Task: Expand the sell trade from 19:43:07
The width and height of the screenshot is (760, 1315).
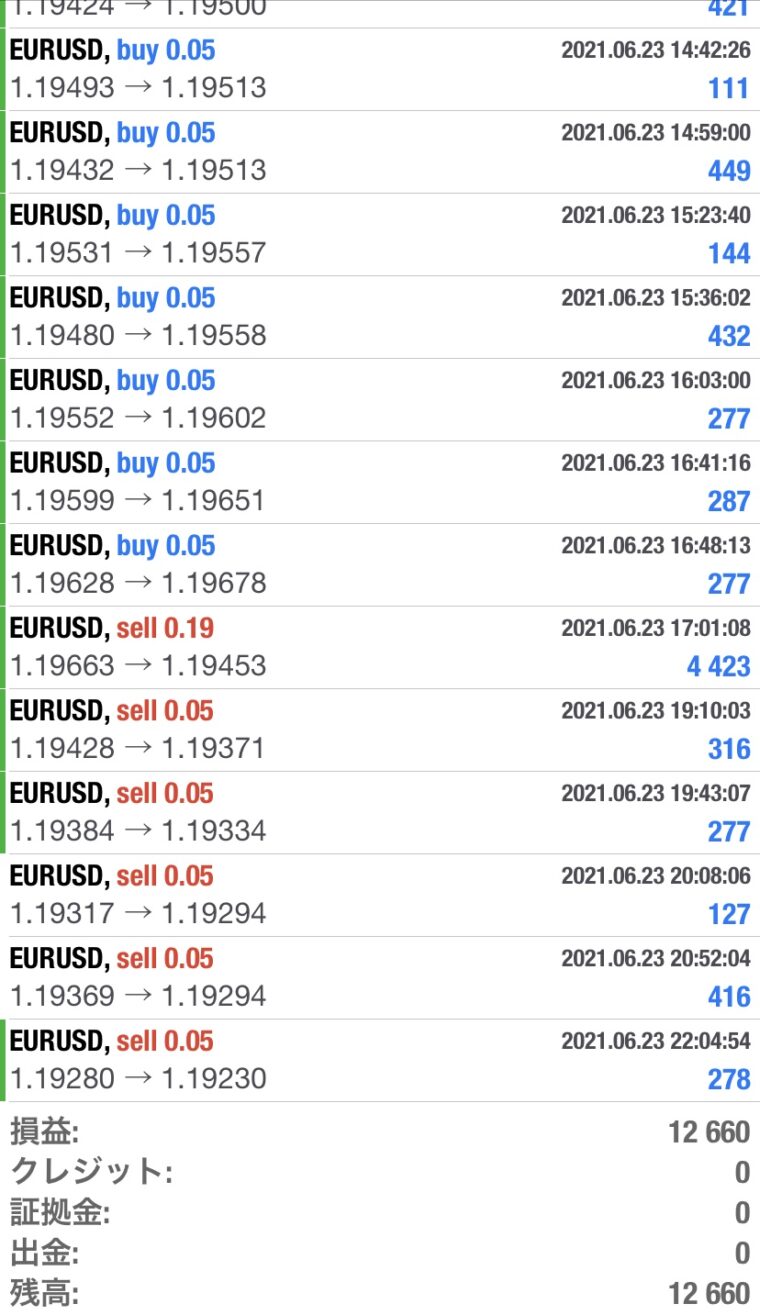Action: [x=380, y=812]
